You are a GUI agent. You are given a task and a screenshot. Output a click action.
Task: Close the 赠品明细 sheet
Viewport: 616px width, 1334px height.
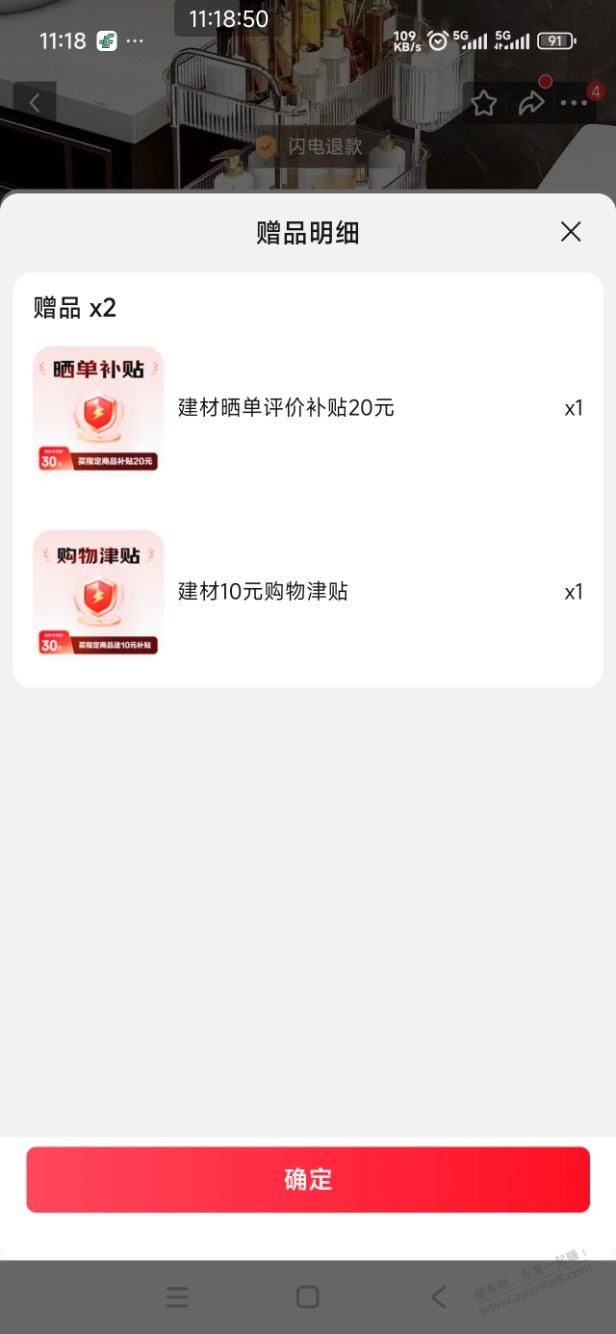coord(571,232)
